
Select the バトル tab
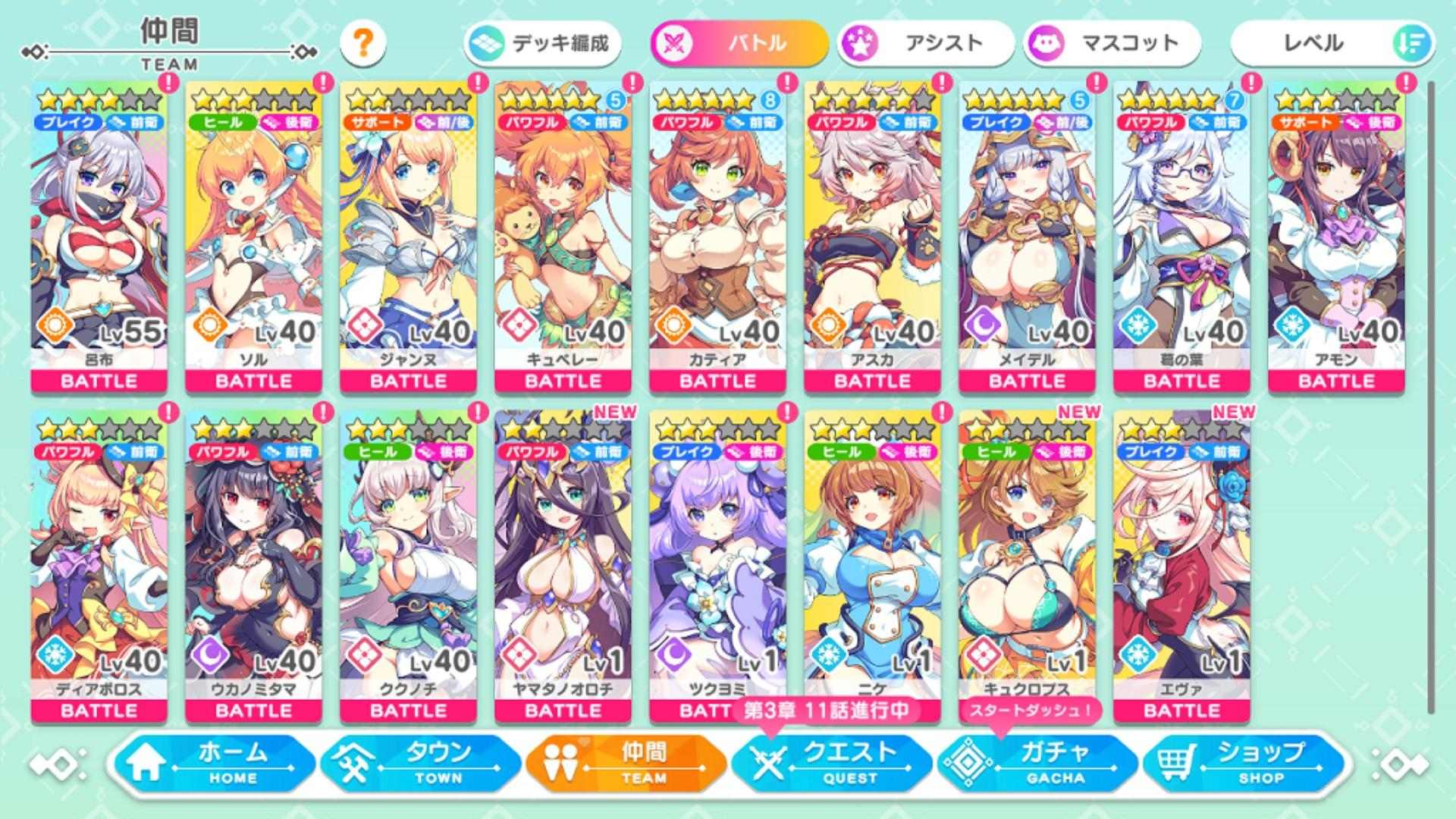739,43
